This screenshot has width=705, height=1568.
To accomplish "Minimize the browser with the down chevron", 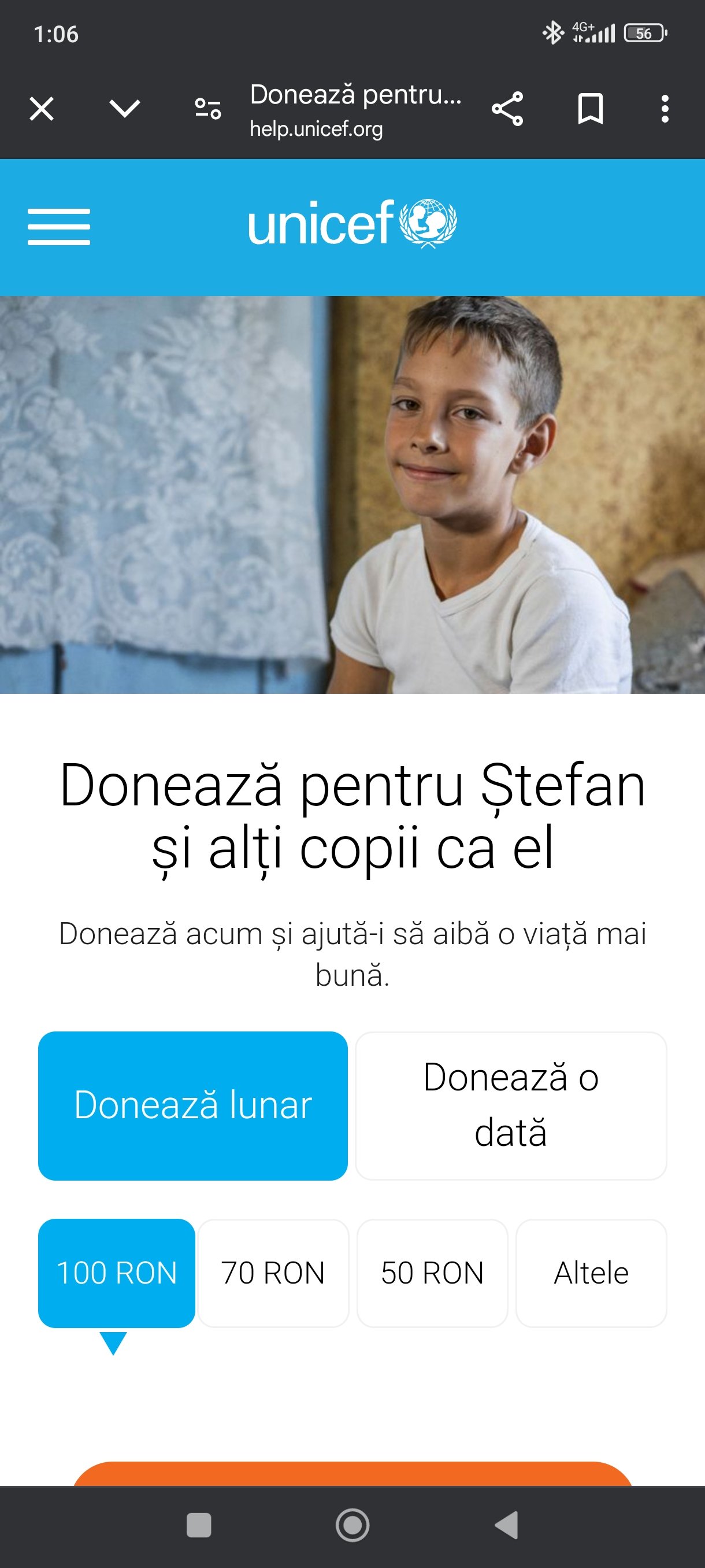I will [x=125, y=109].
